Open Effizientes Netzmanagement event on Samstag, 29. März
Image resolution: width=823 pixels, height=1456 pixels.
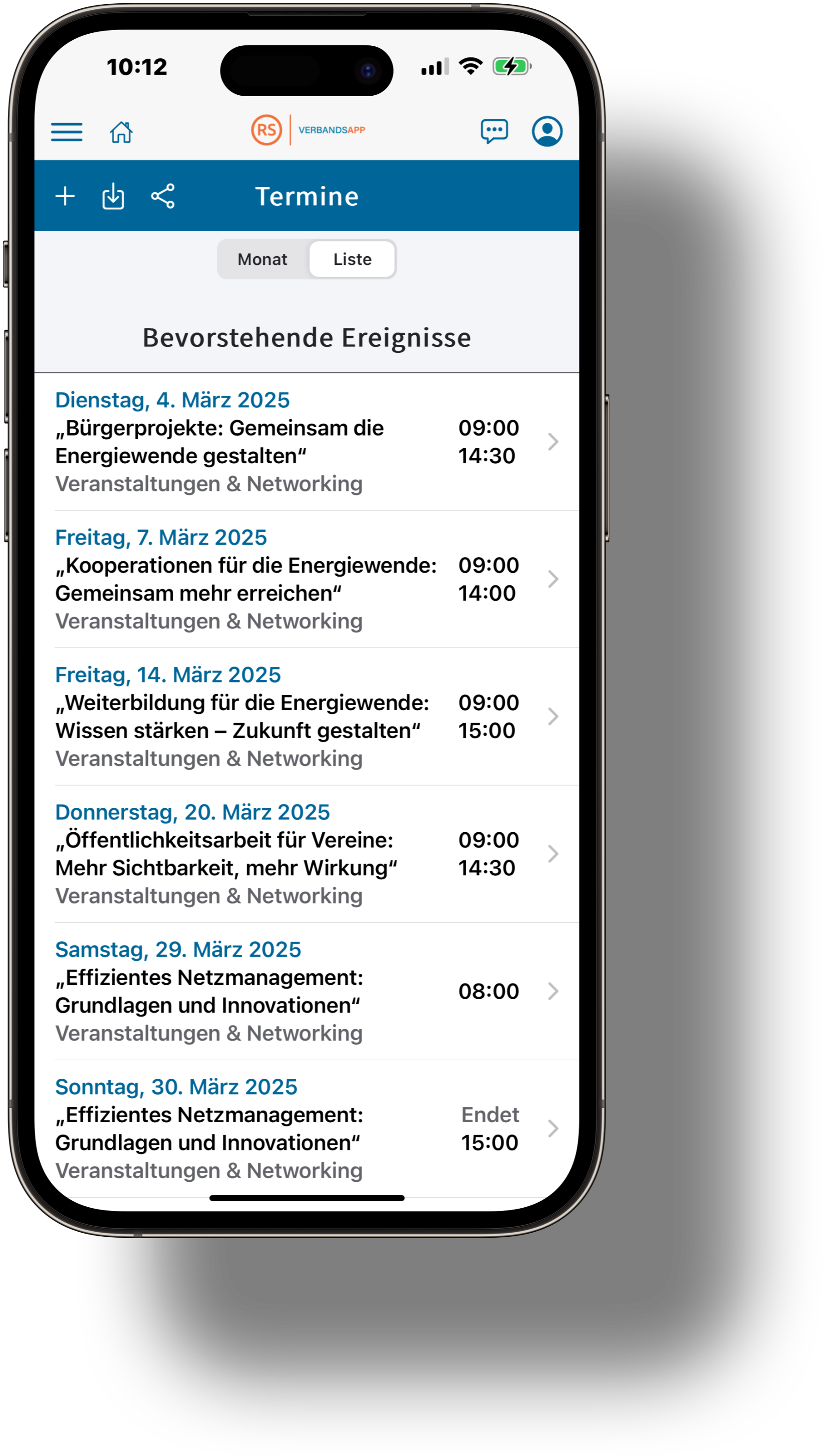click(306, 991)
